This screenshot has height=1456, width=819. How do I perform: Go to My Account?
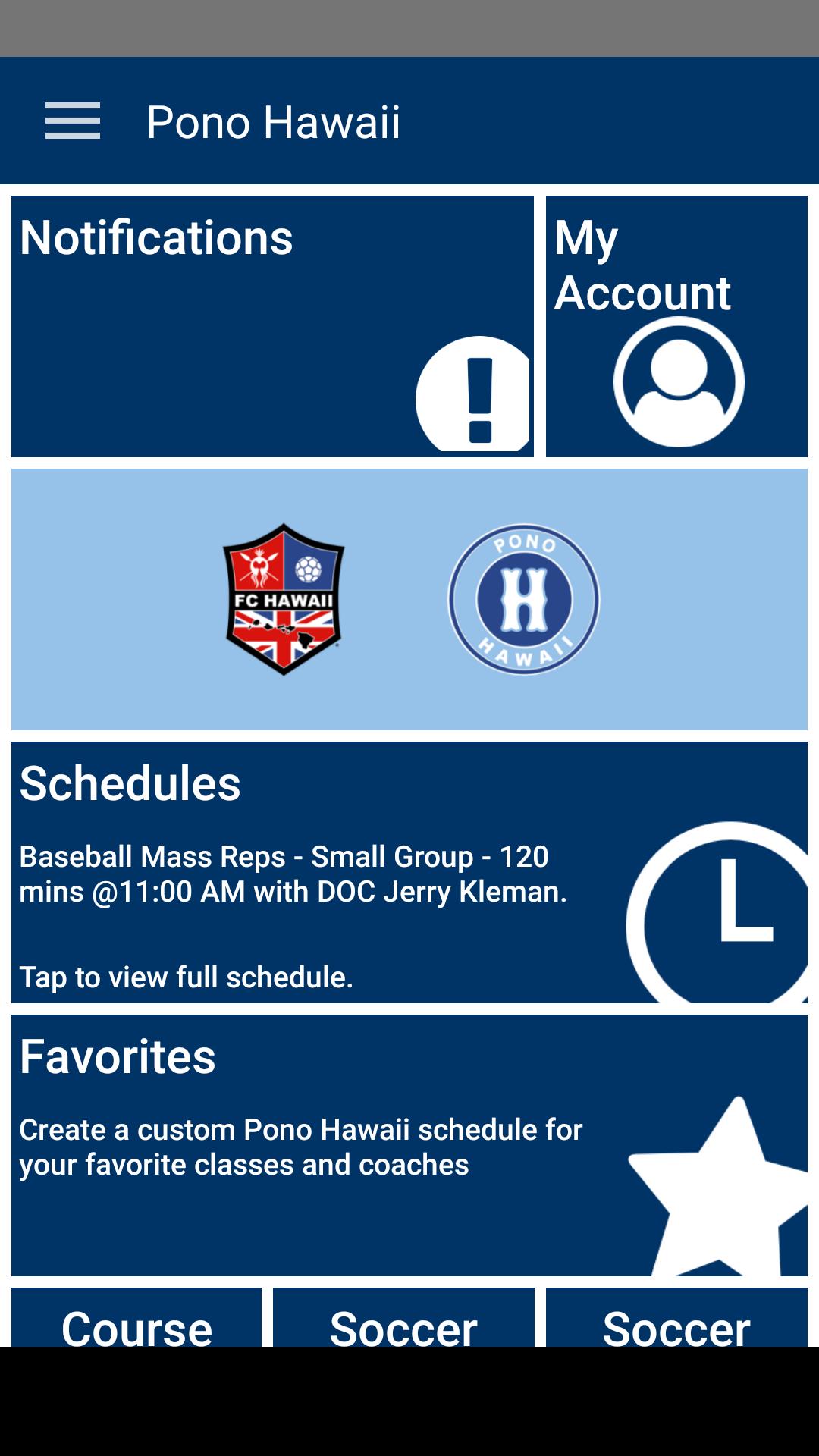676,326
